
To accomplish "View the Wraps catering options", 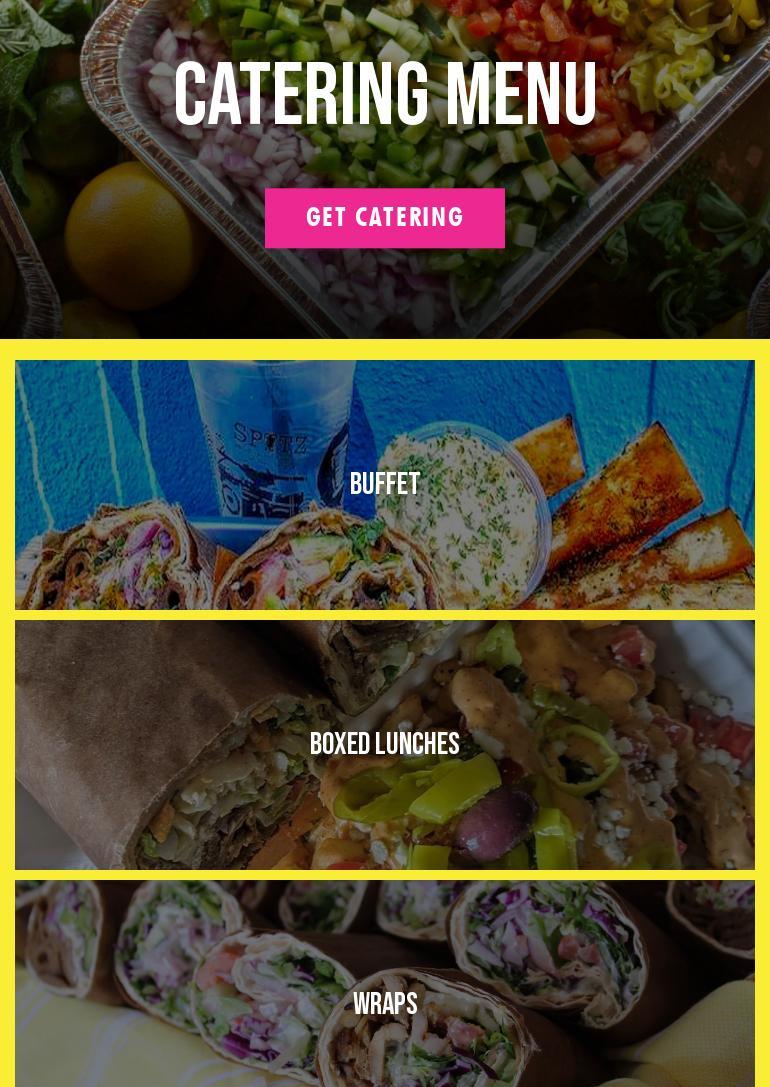I will point(384,1003).
